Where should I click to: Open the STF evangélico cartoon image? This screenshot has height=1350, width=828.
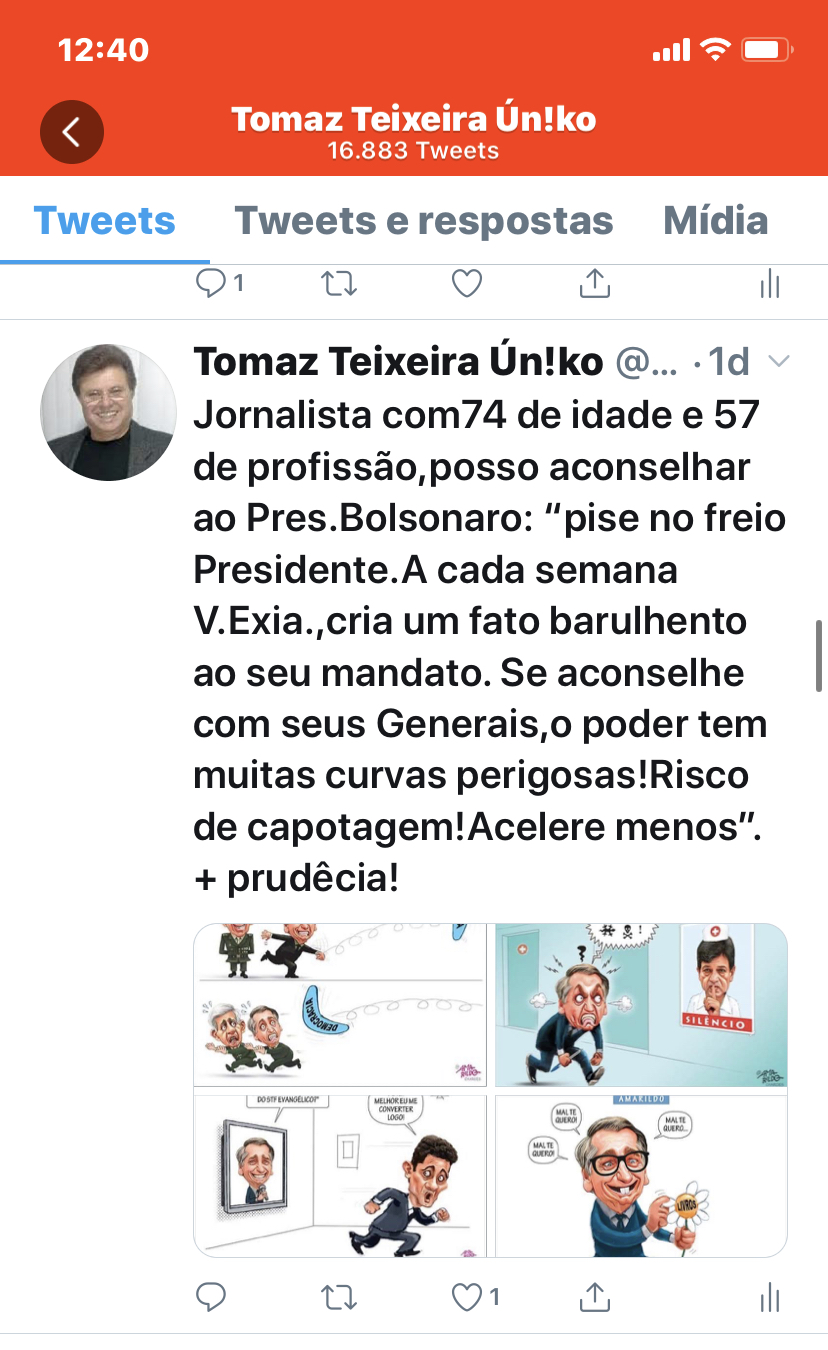pyautogui.click(x=339, y=1176)
